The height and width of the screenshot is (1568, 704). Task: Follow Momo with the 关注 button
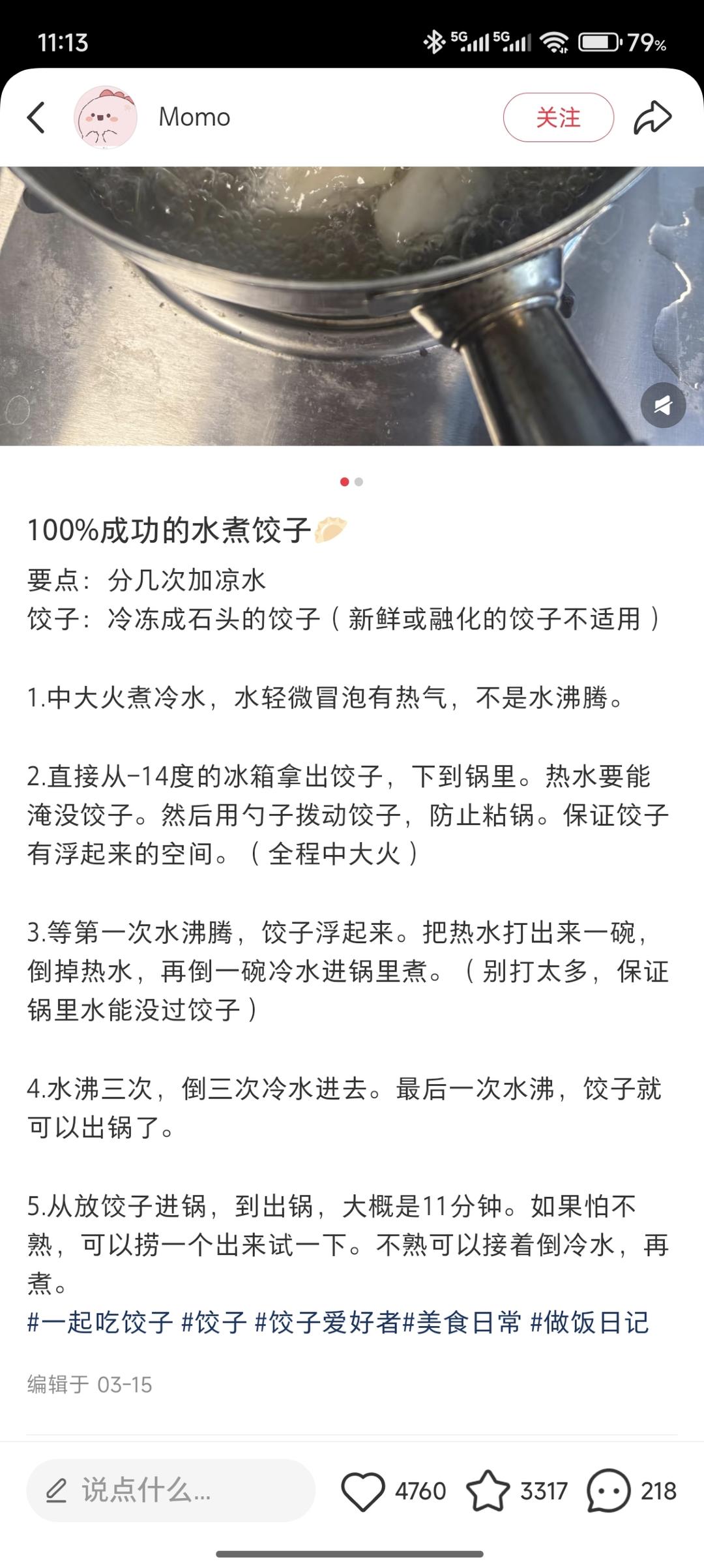558,117
